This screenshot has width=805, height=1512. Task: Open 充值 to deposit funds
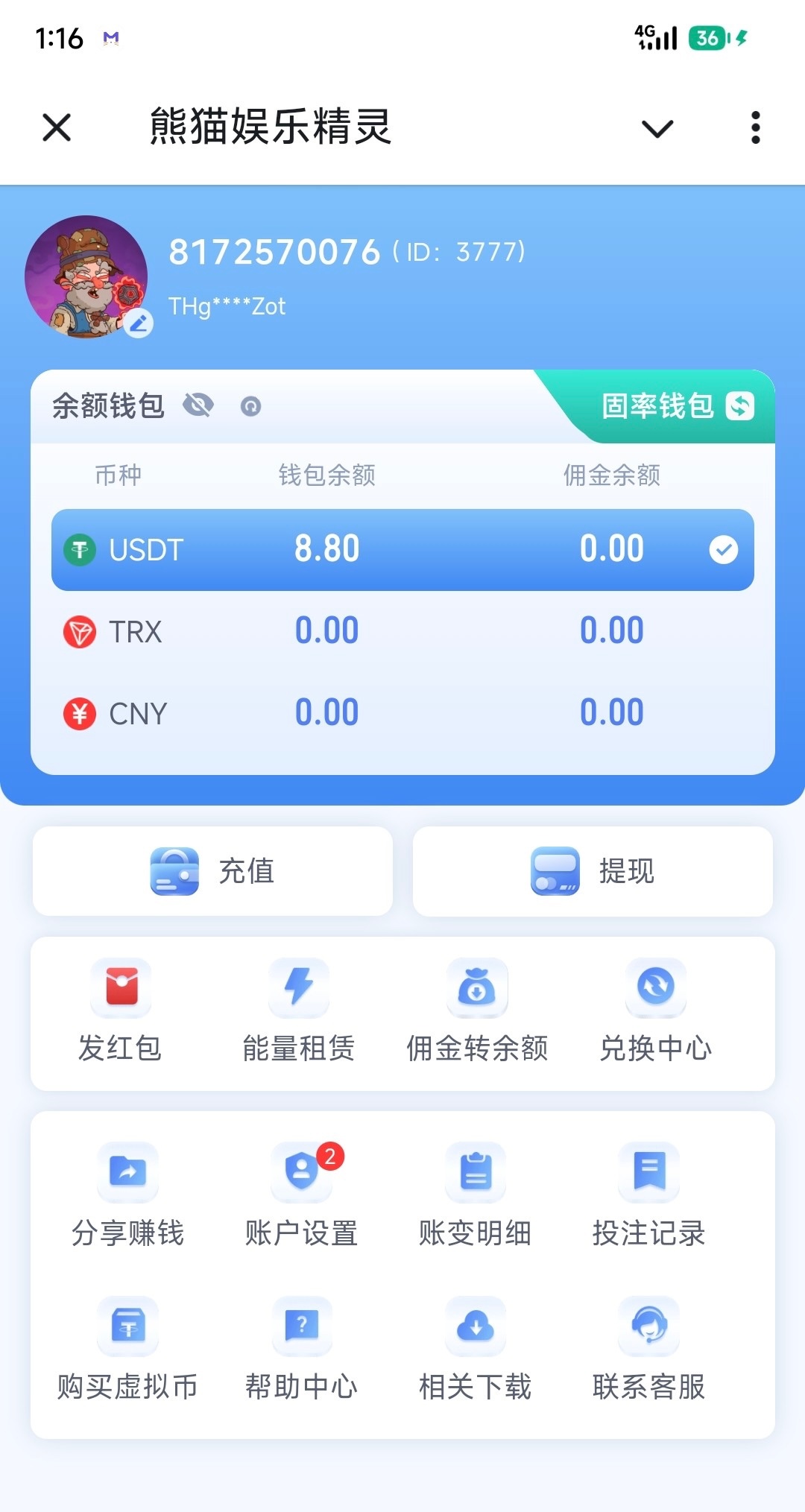tap(212, 871)
